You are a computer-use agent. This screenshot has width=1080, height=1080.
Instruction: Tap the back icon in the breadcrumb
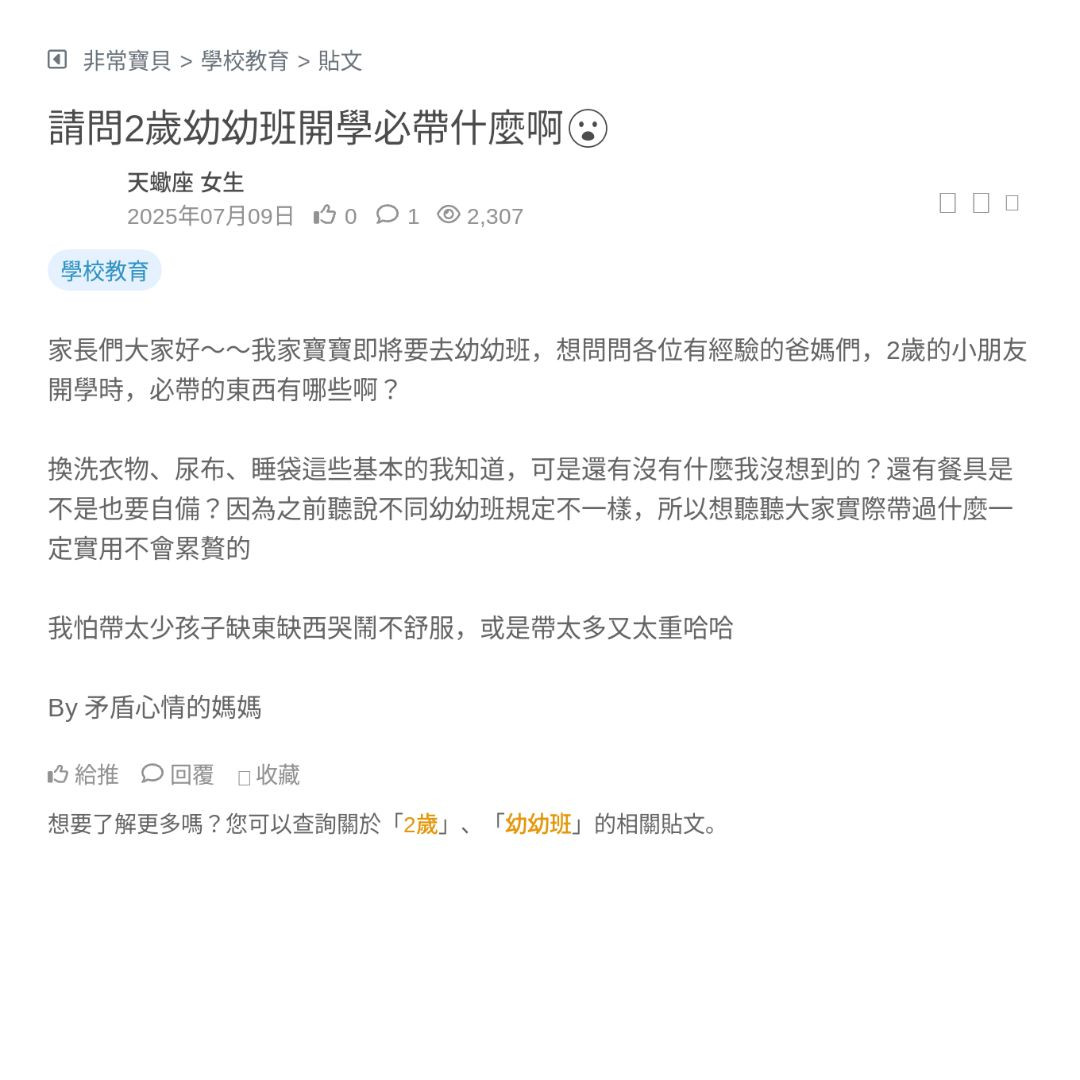57,60
